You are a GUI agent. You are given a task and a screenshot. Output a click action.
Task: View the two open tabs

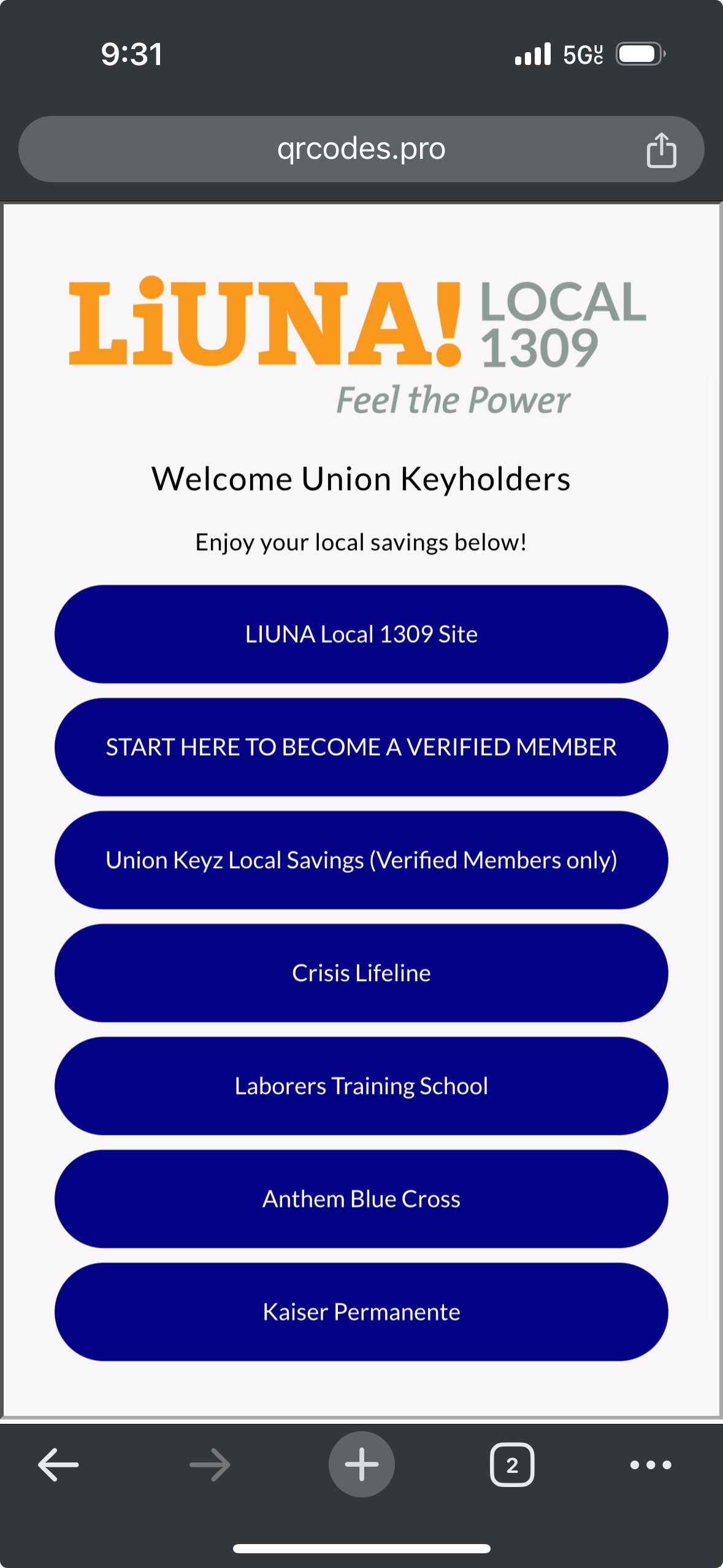click(512, 1464)
